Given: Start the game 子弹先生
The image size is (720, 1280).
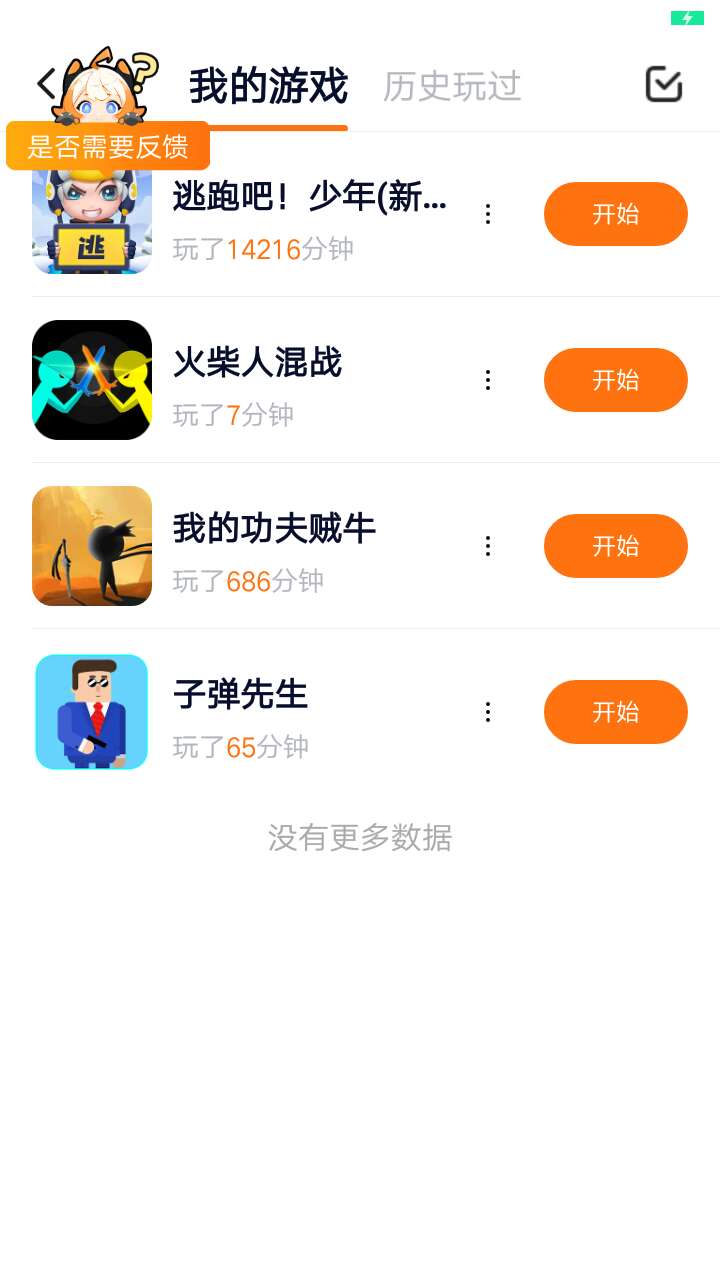Looking at the screenshot, I should click(615, 712).
